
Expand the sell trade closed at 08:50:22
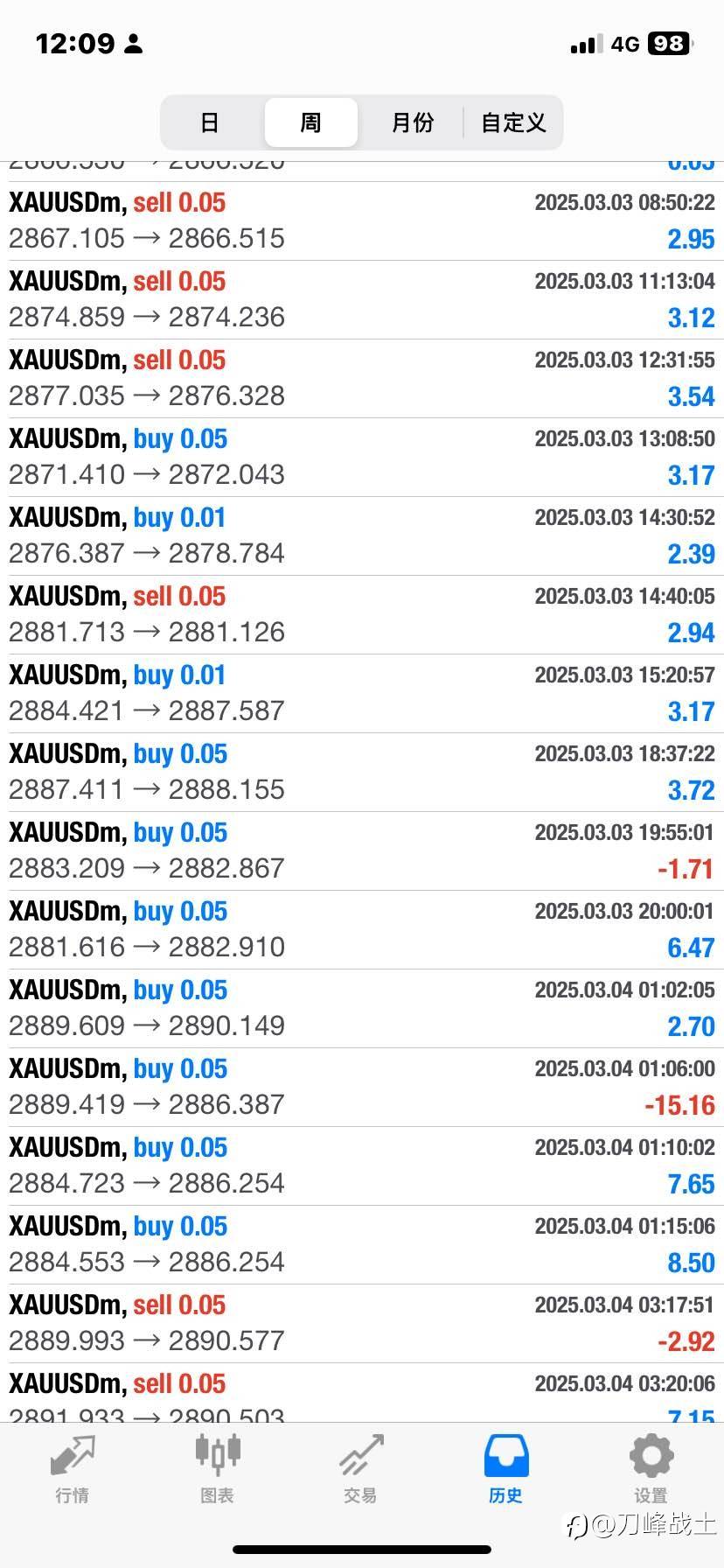(x=362, y=220)
